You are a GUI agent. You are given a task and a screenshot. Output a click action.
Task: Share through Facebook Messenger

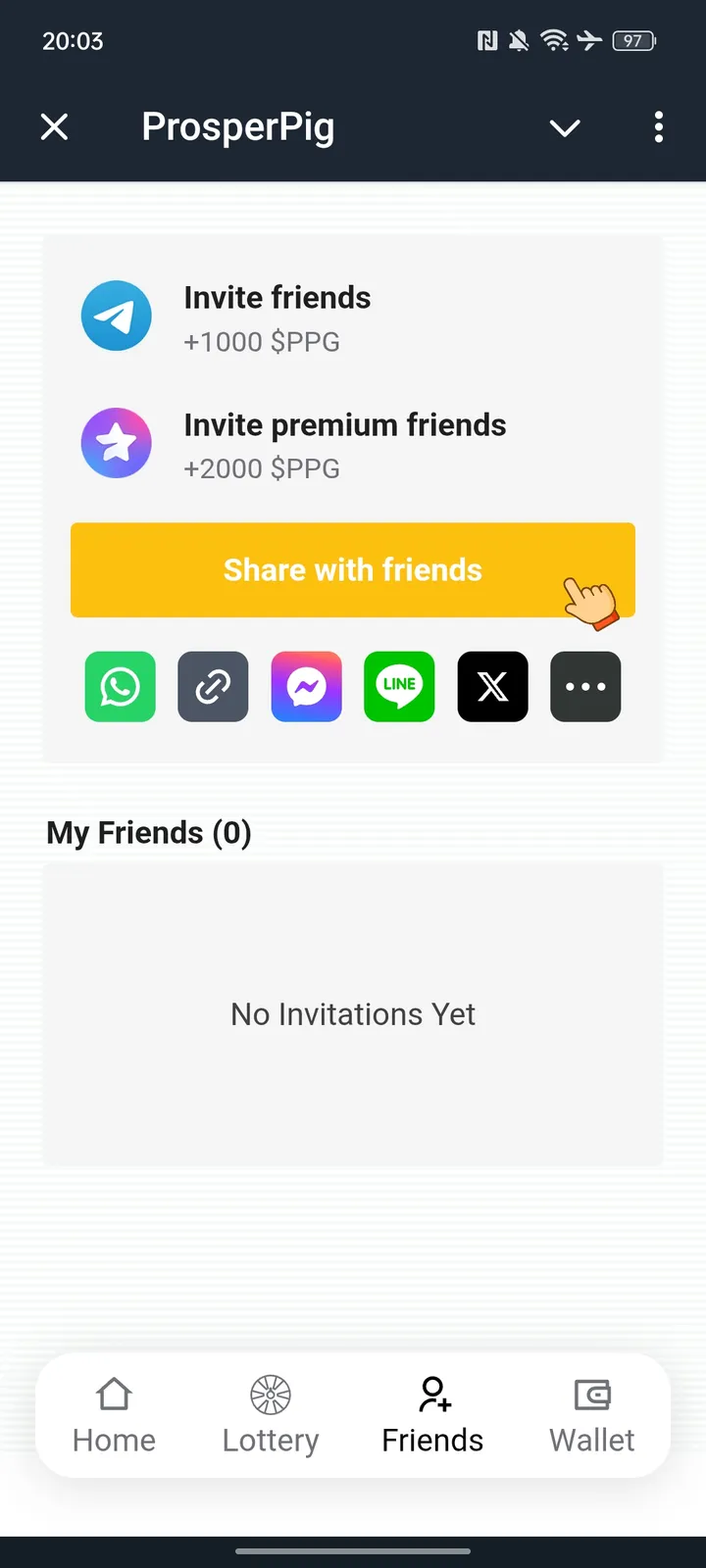coord(306,687)
